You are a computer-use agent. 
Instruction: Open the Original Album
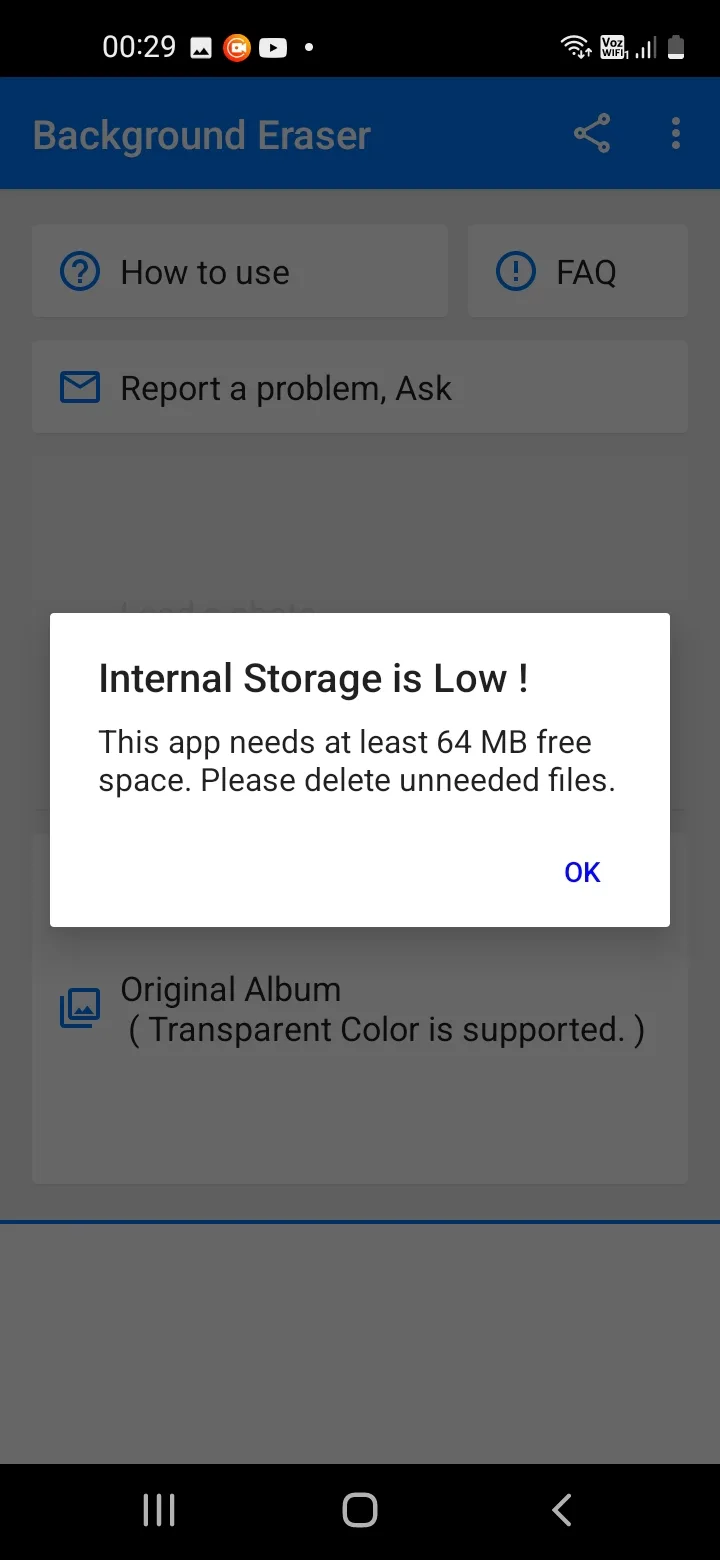360,1009
